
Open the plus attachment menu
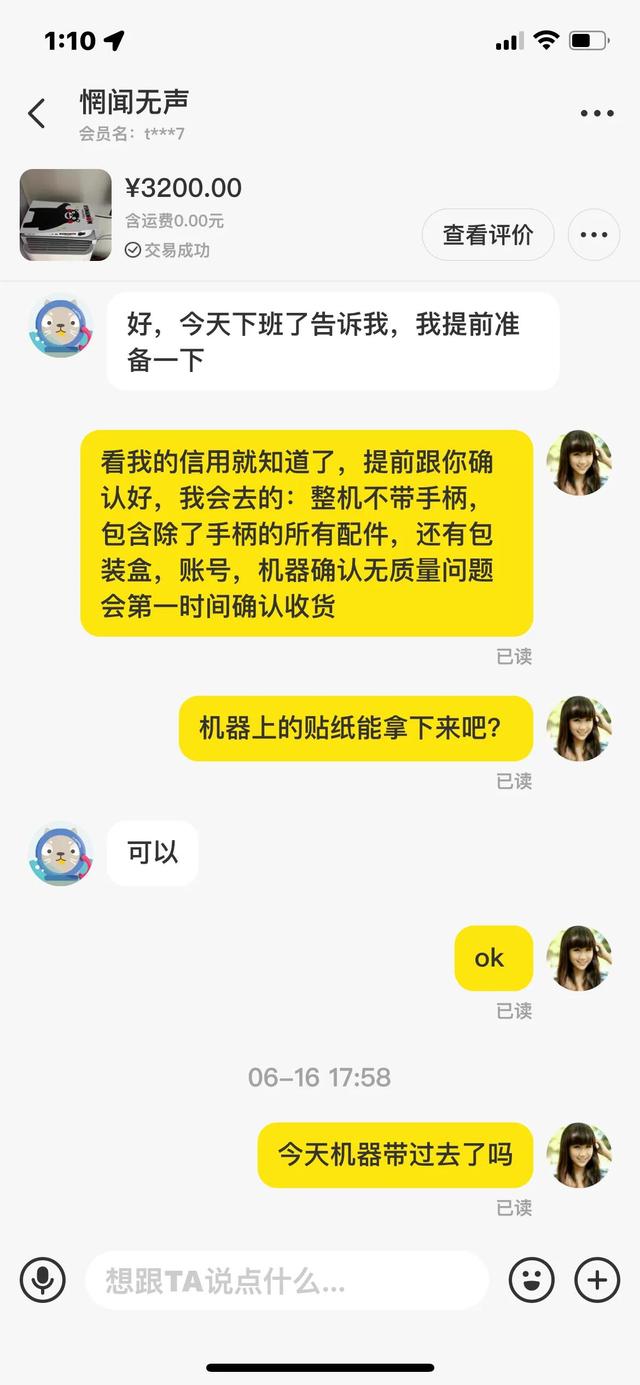pos(597,1280)
